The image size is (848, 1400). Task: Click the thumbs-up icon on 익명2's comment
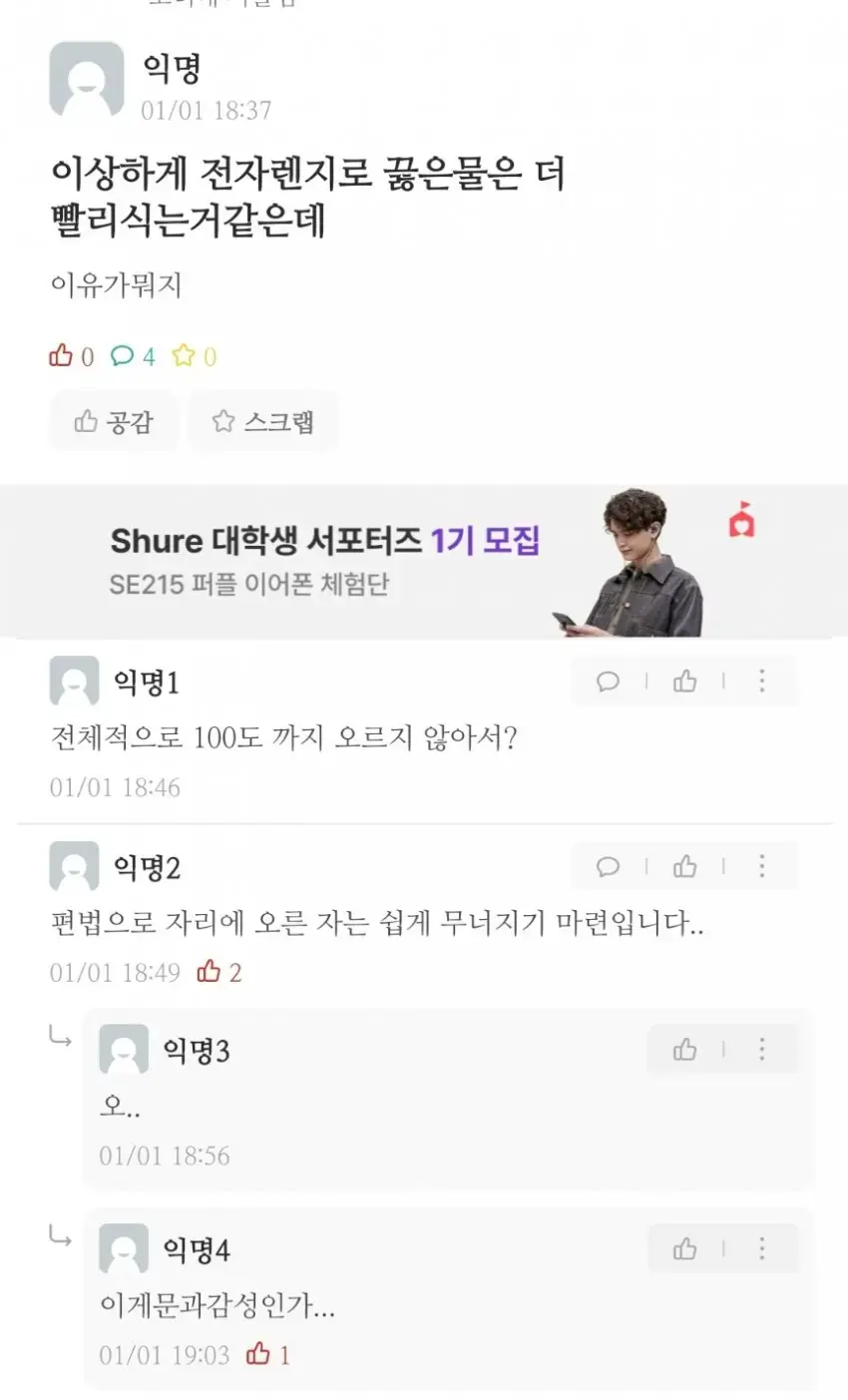(684, 866)
